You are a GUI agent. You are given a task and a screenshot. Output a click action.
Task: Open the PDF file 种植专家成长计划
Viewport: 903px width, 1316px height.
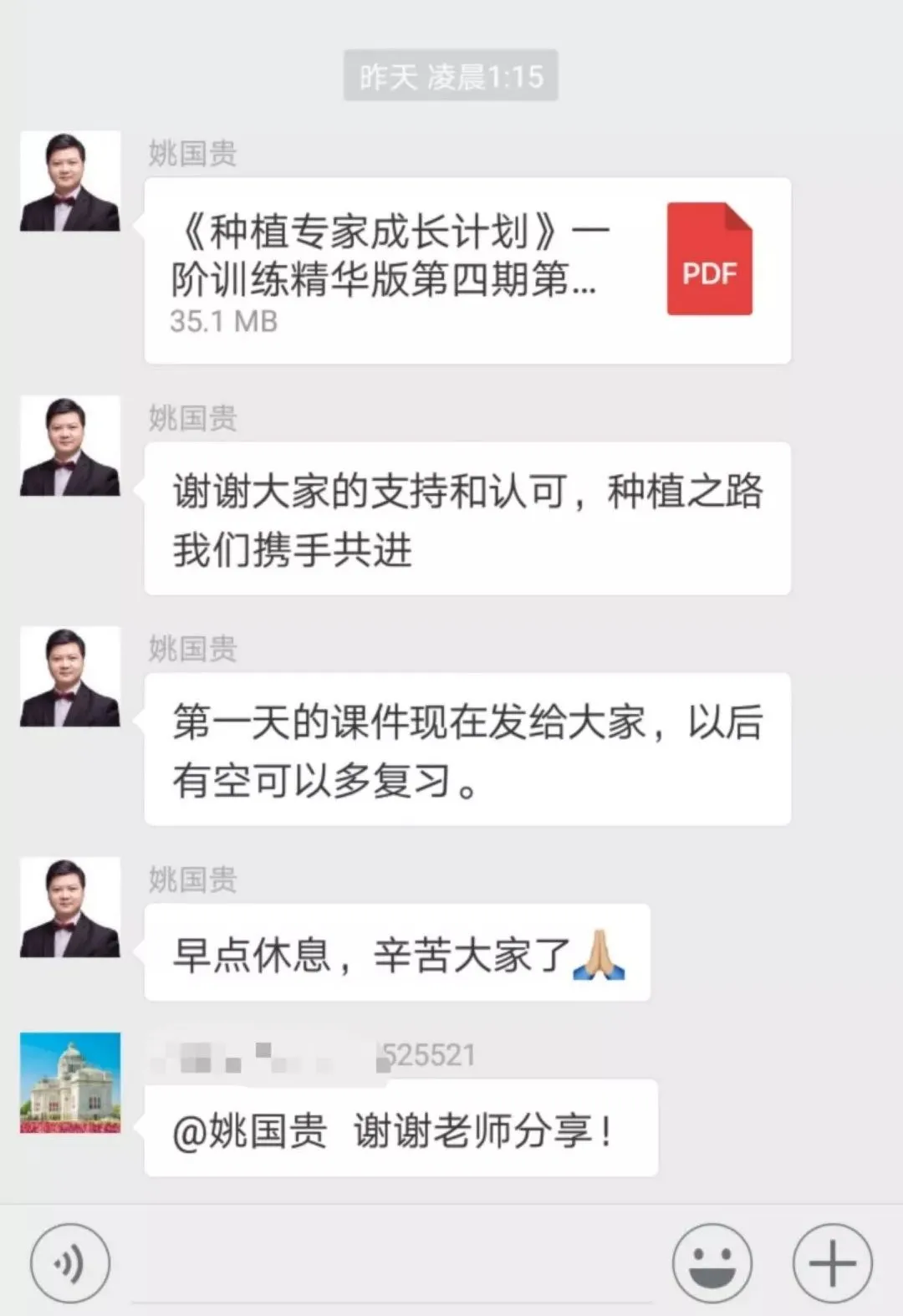[467, 271]
